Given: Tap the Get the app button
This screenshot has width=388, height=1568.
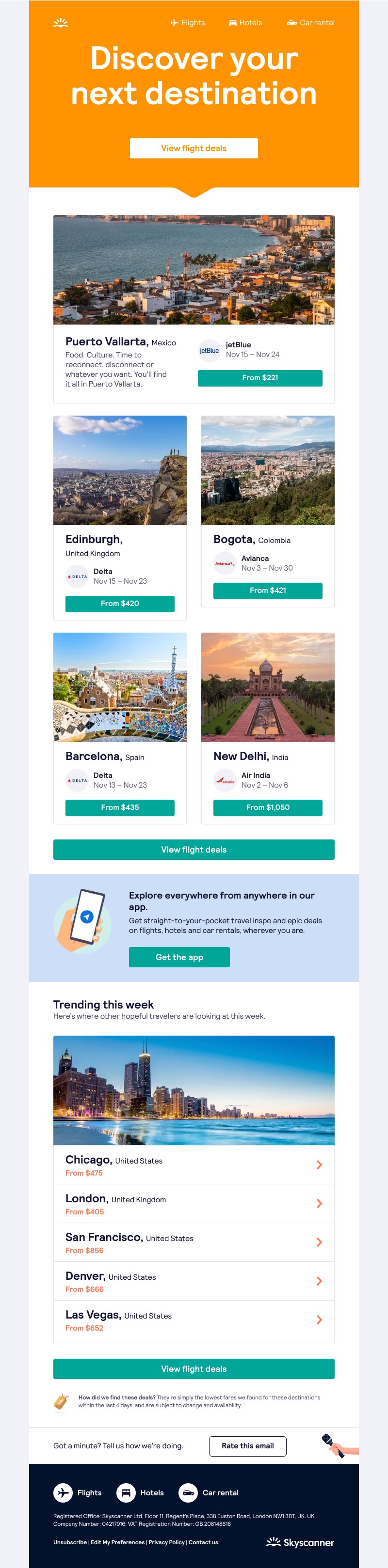Looking at the screenshot, I should coord(179,957).
